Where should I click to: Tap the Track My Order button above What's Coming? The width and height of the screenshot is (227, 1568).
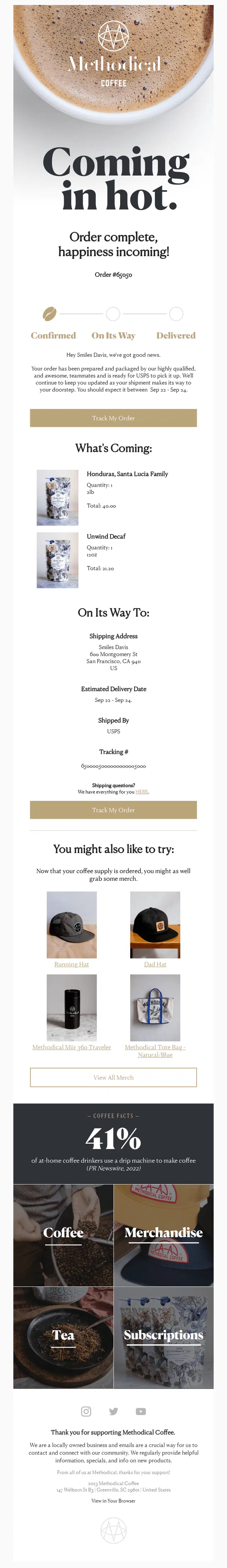113,418
